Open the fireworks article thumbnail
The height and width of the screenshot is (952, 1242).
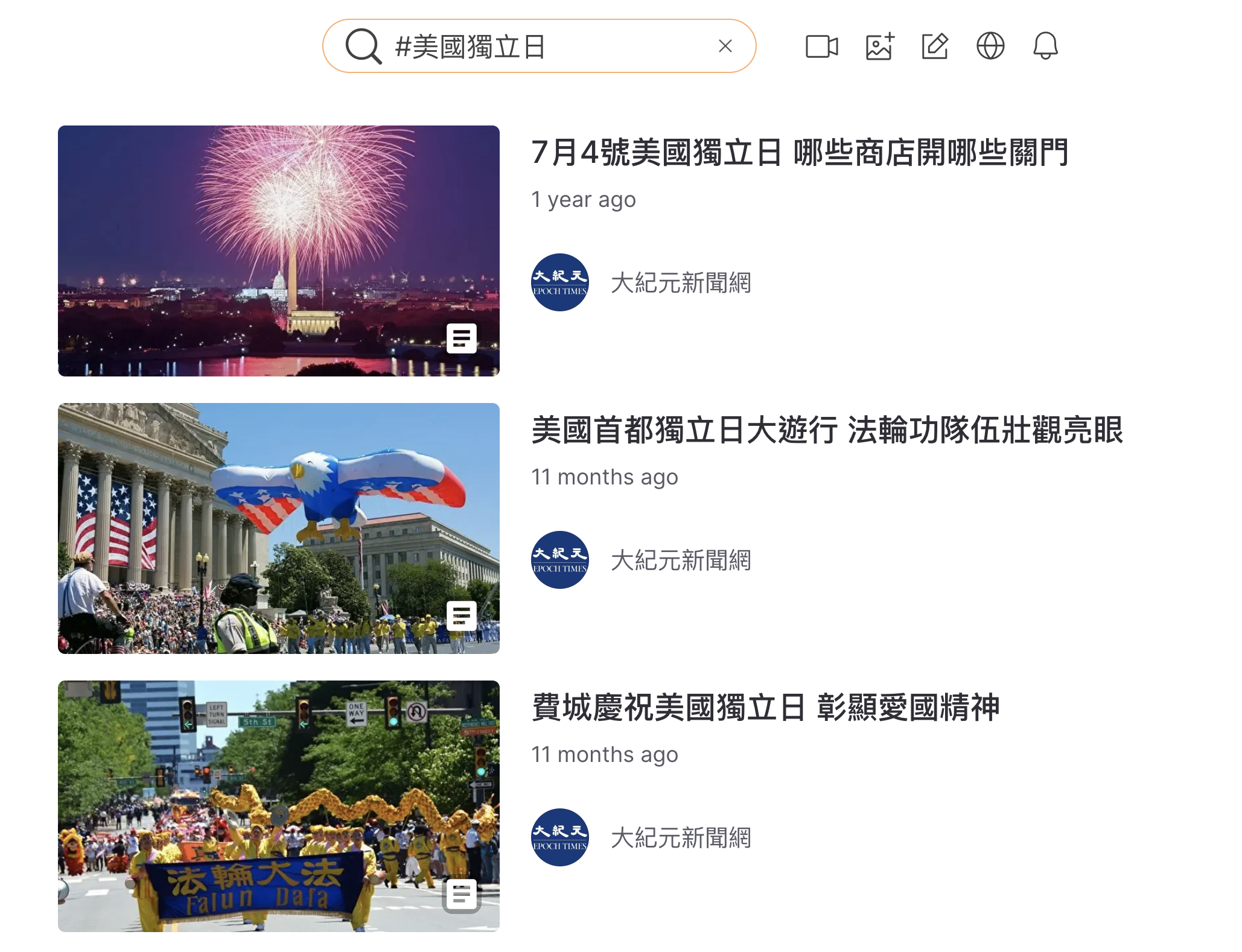tap(278, 251)
